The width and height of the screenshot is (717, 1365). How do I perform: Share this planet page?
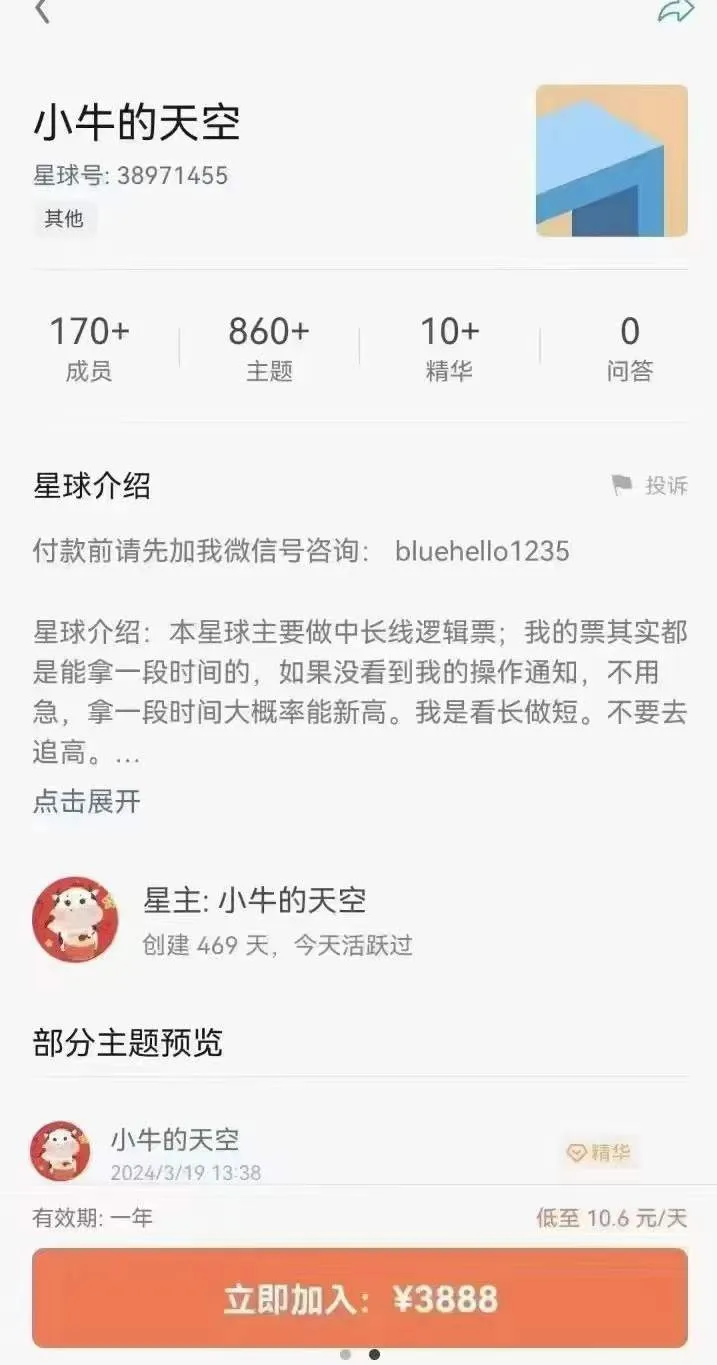click(x=675, y=12)
